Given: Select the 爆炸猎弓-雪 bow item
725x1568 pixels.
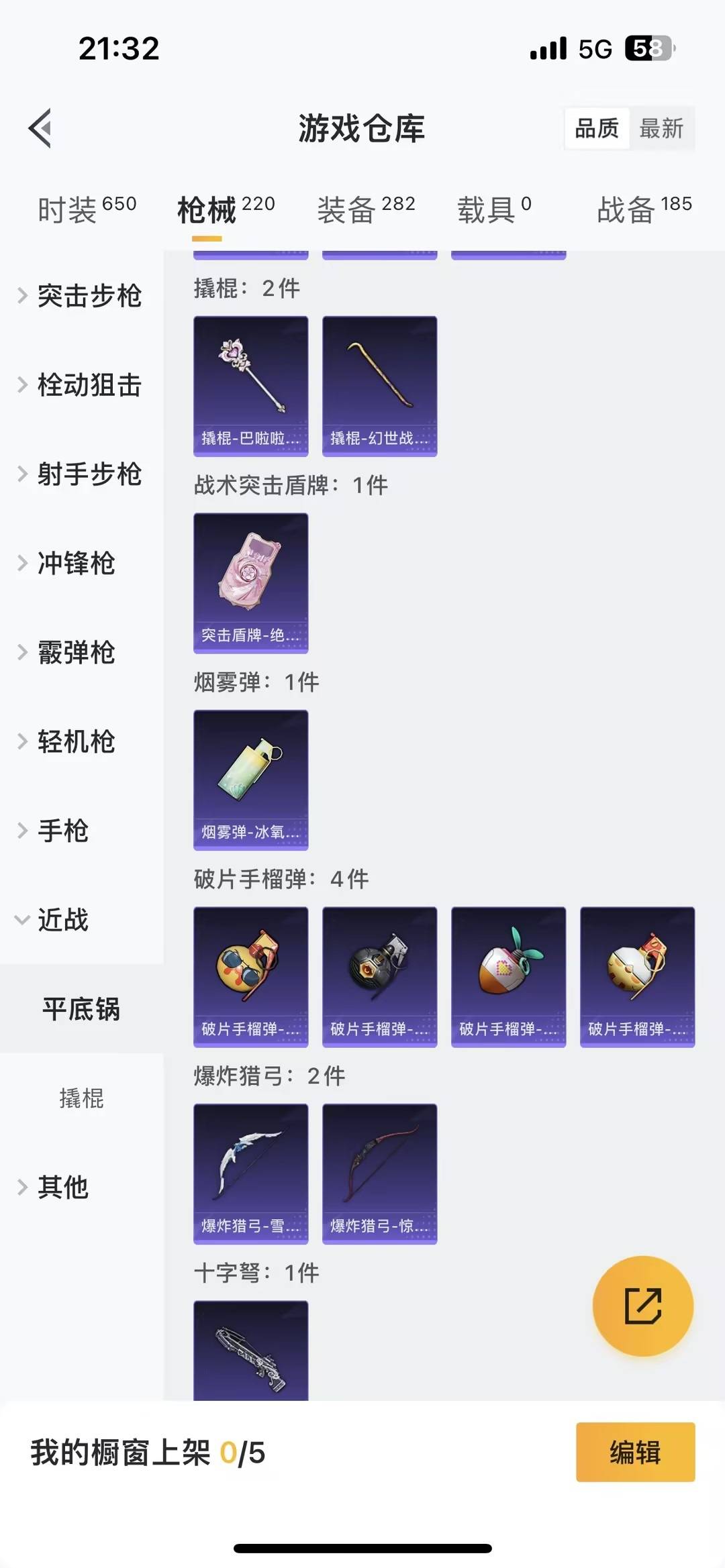Looking at the screenshot, I should point(250,1174).
